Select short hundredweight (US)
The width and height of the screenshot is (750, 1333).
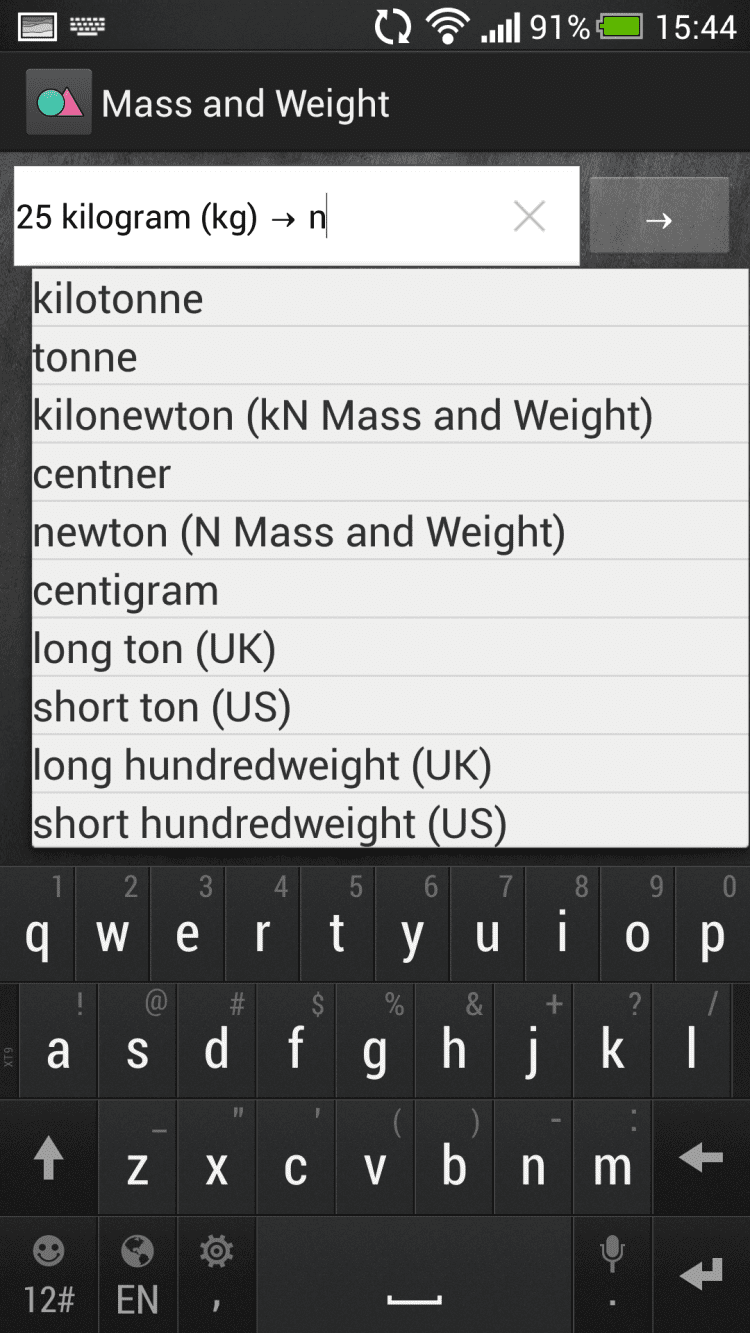(390, 823)
